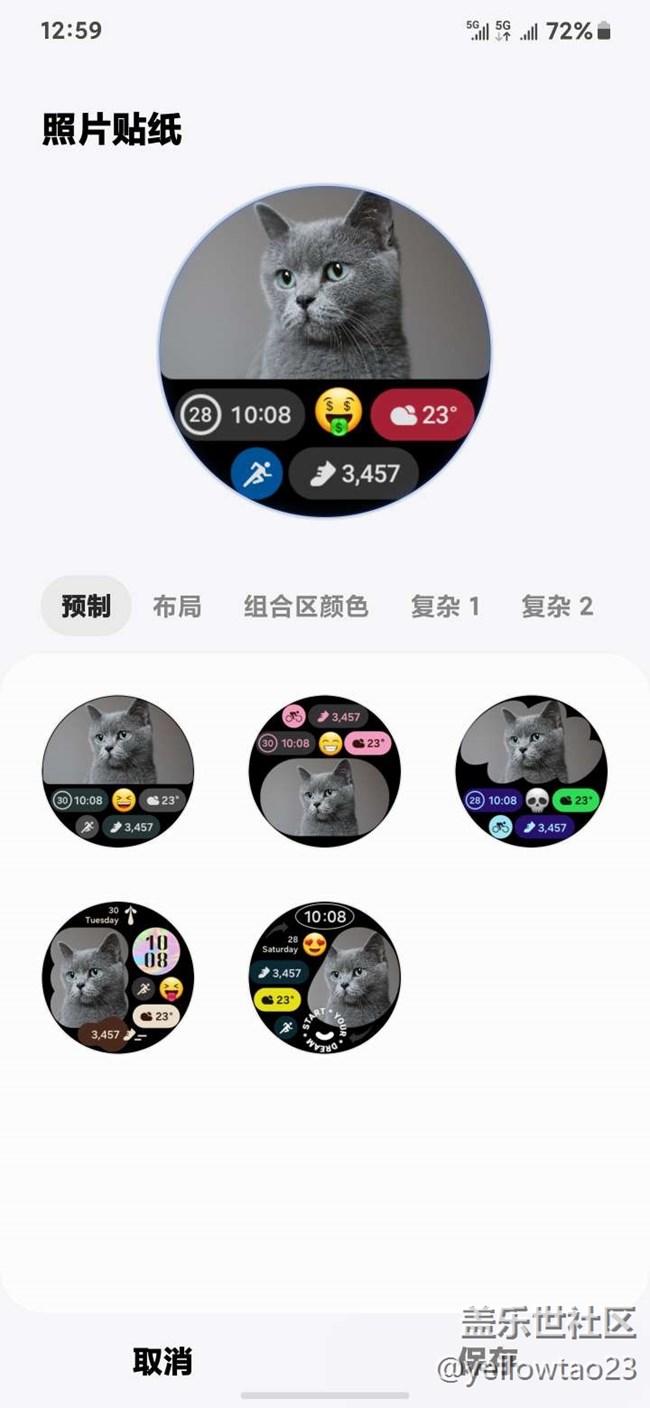This screenshot has width=650, height=1408.
Task: Choose the preset showing 30 Tuesday
Action: tap(118, 977)
